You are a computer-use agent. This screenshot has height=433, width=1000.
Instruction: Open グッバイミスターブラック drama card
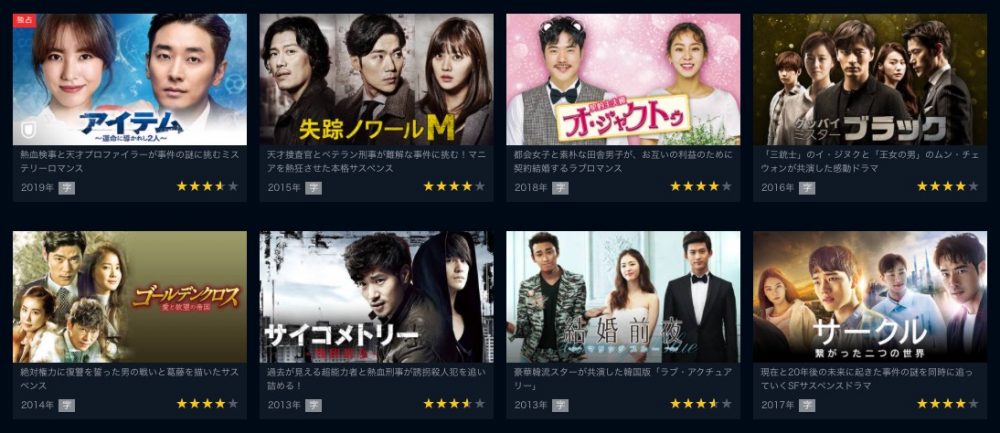click(x=870, y=80)
